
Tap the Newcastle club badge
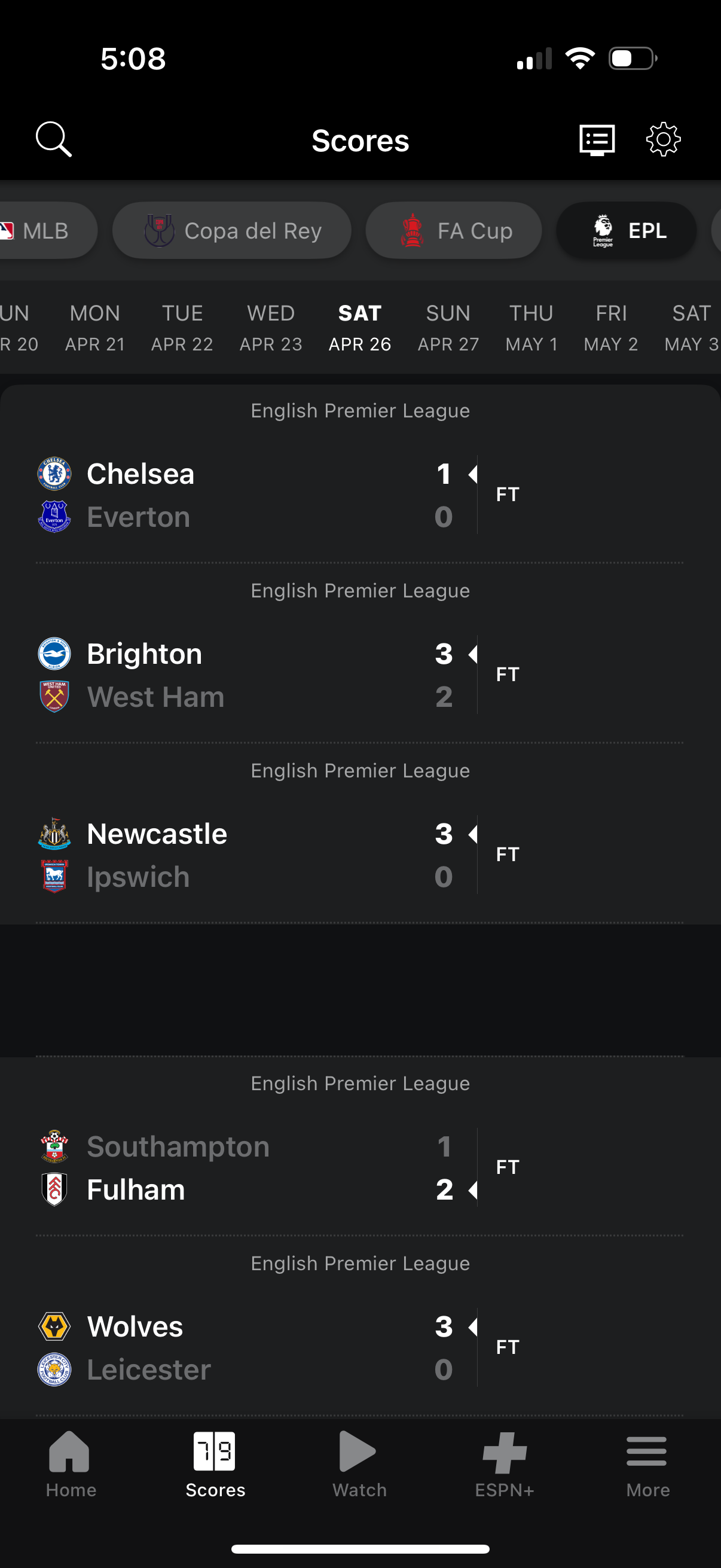coord(54,833)
